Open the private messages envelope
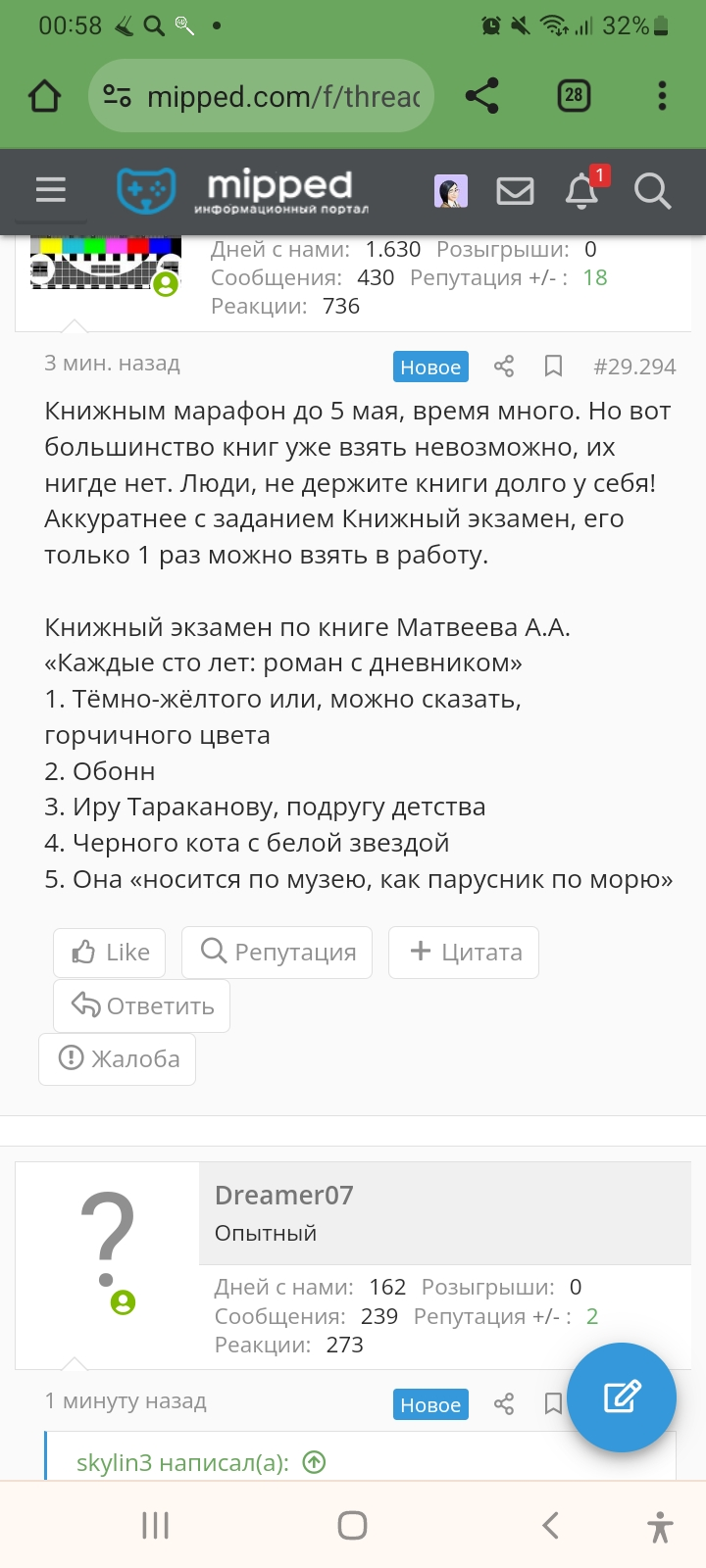706x1568 pixels. [x=515, y=190]
